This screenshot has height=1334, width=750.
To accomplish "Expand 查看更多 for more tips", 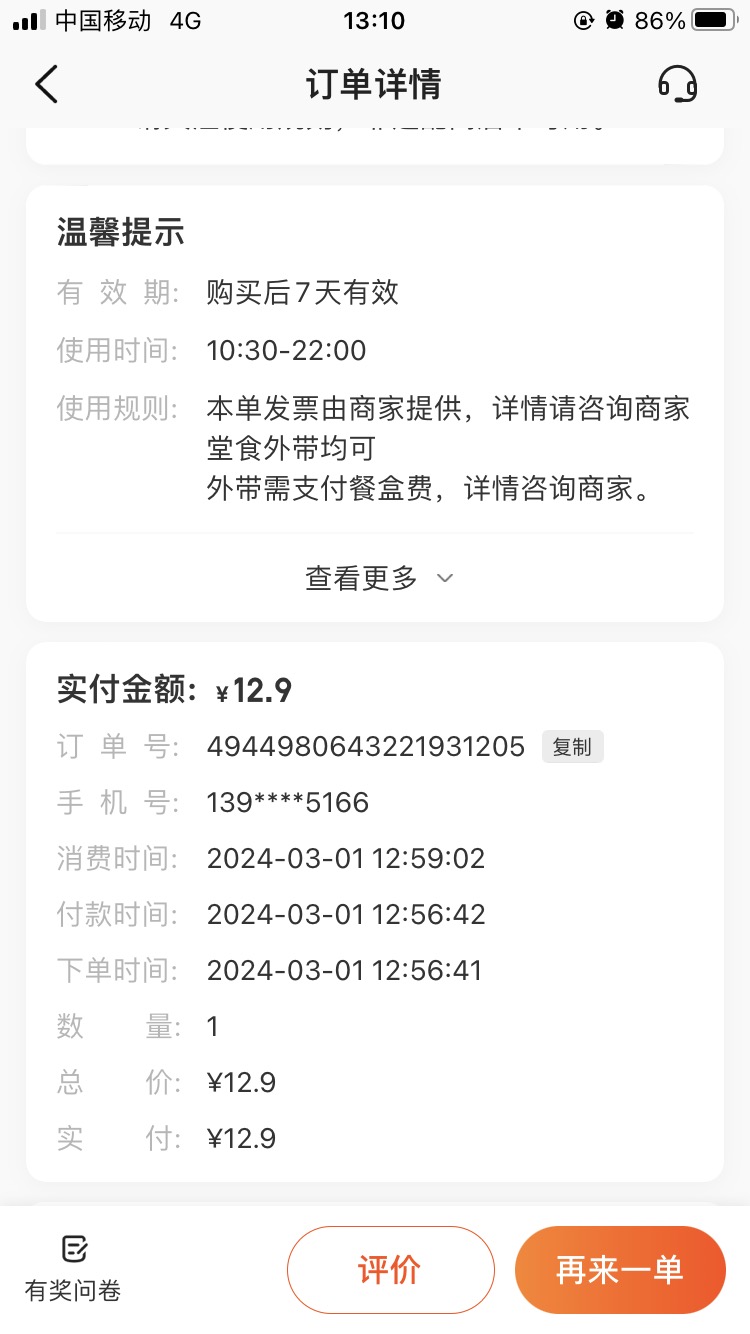I will 379,578.
